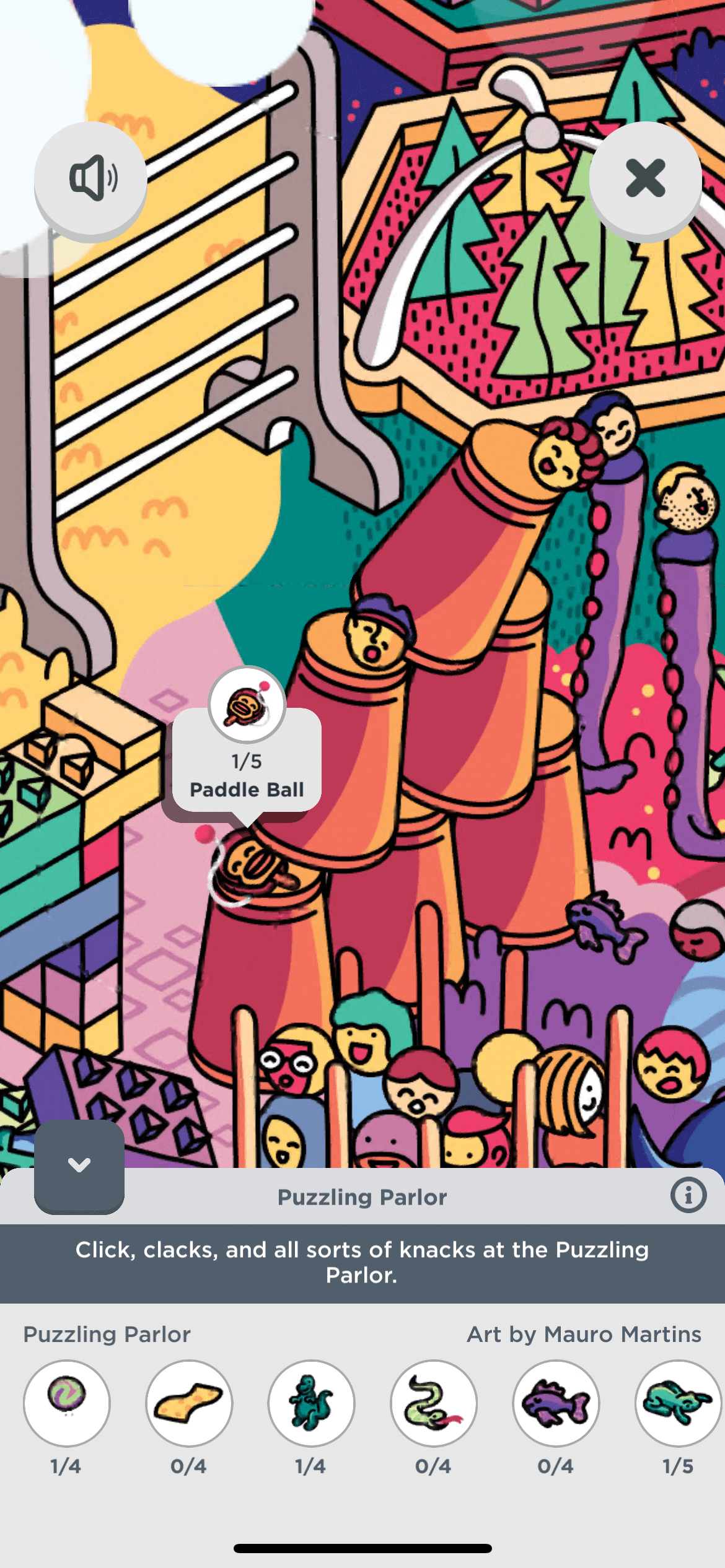725x1568 pixels.
Task: Select the yellow sock item
Action: coord(189,1403)
